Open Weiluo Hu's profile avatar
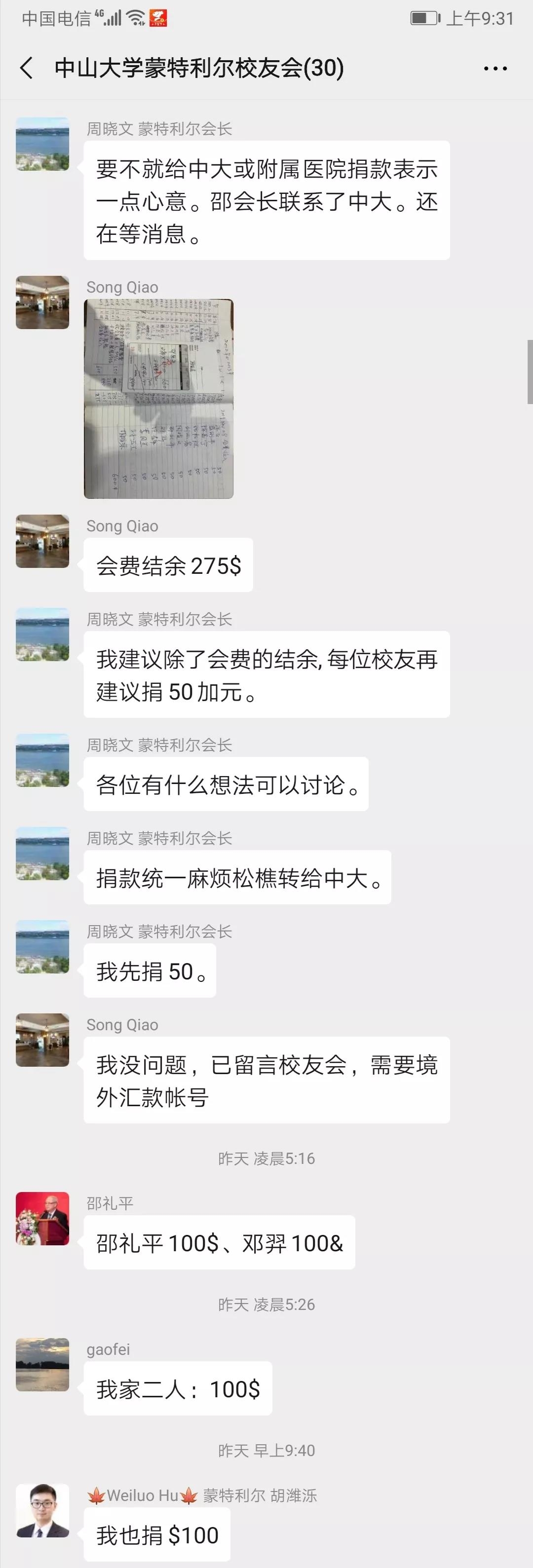 coord(42,1510)
